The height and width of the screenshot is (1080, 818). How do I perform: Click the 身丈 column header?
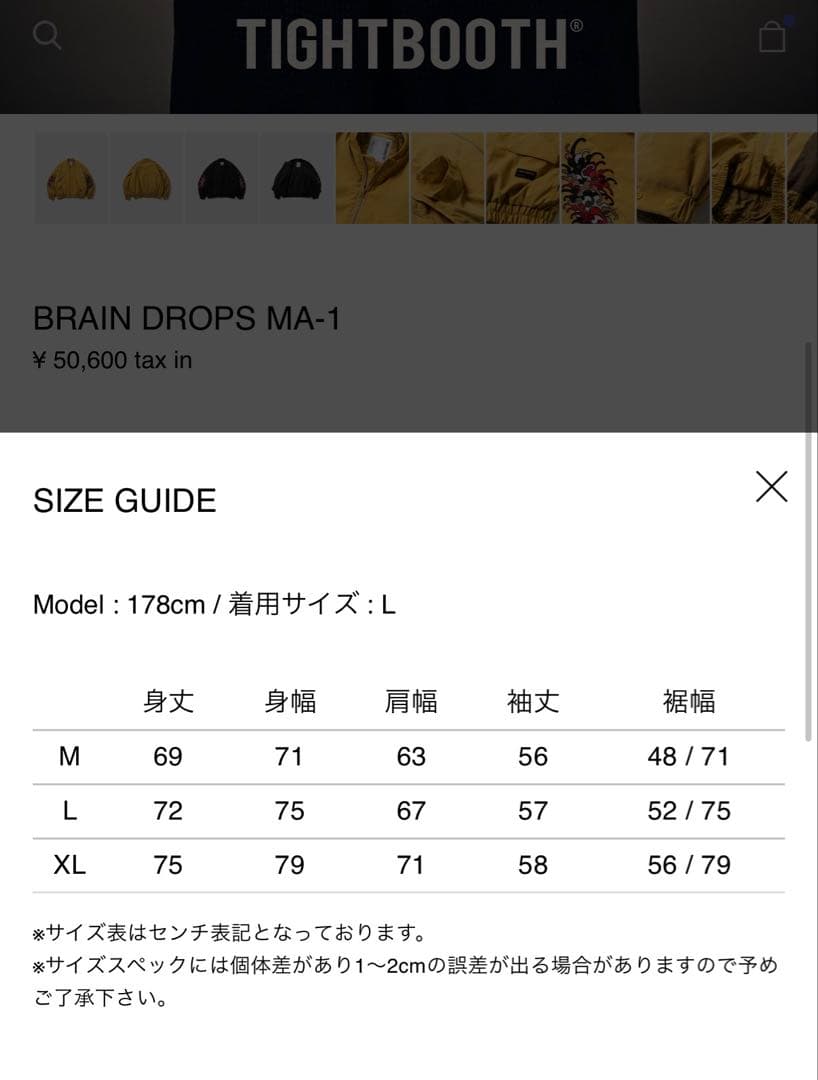(x=170, y=702)
